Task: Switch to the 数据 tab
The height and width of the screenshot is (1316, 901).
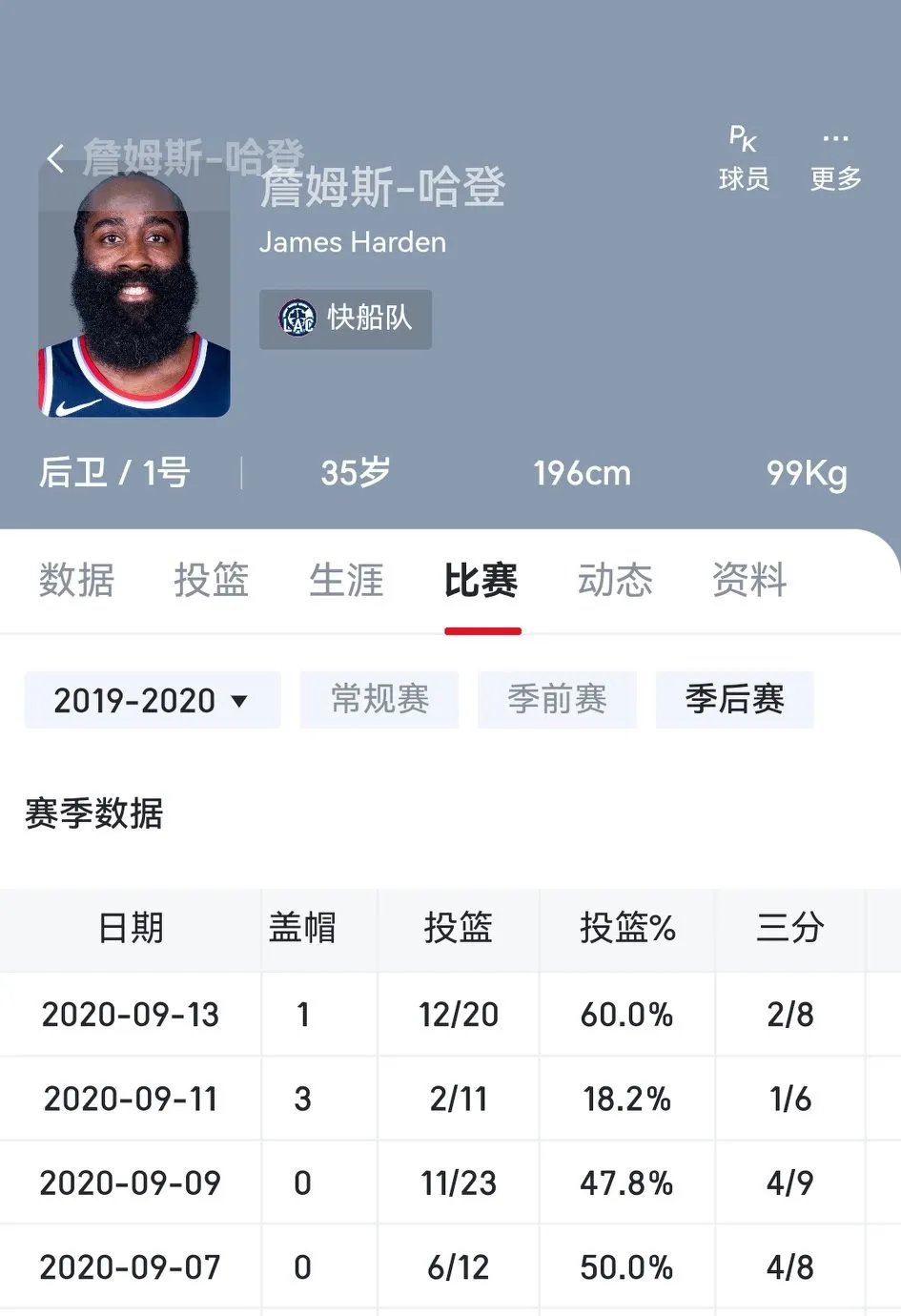Action: point(76,580)
